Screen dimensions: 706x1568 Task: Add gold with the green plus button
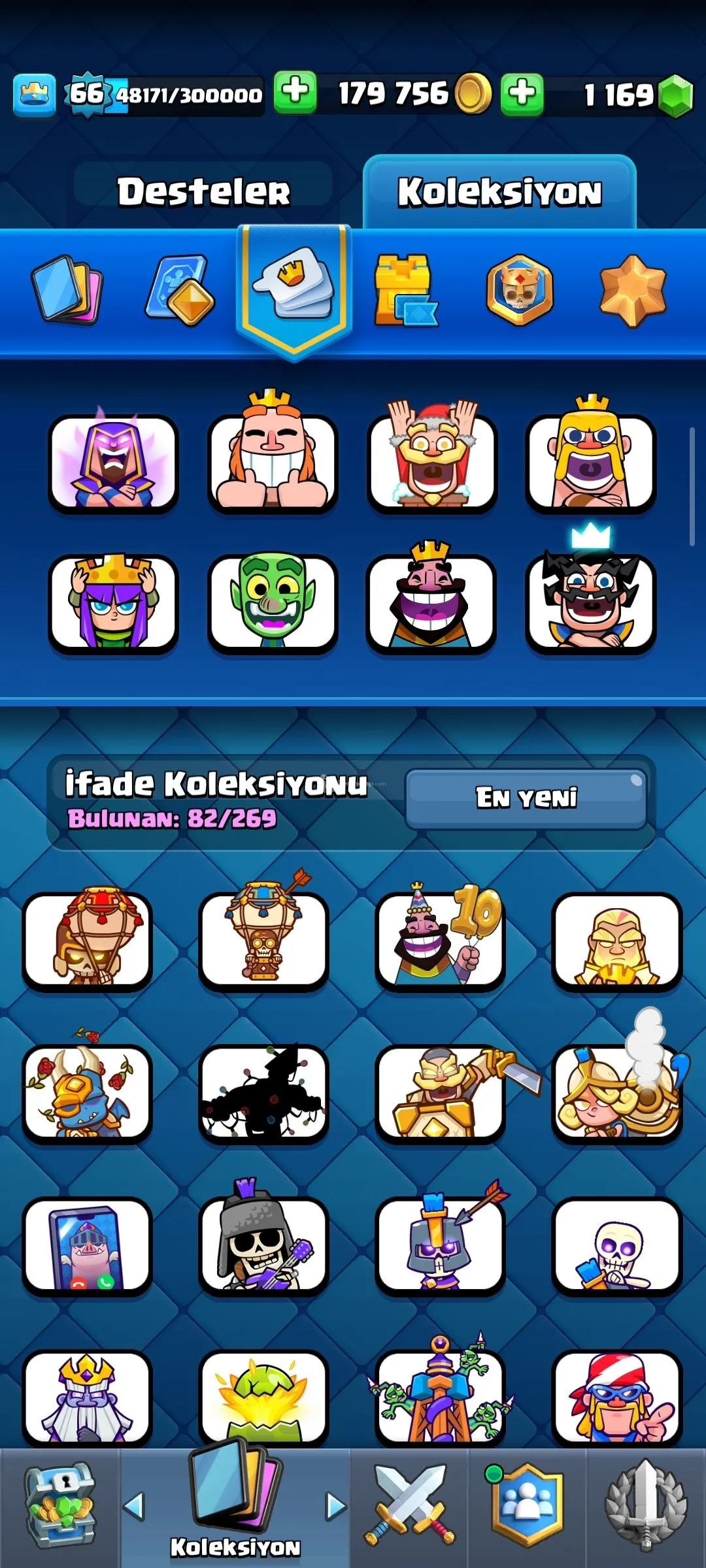295,92
